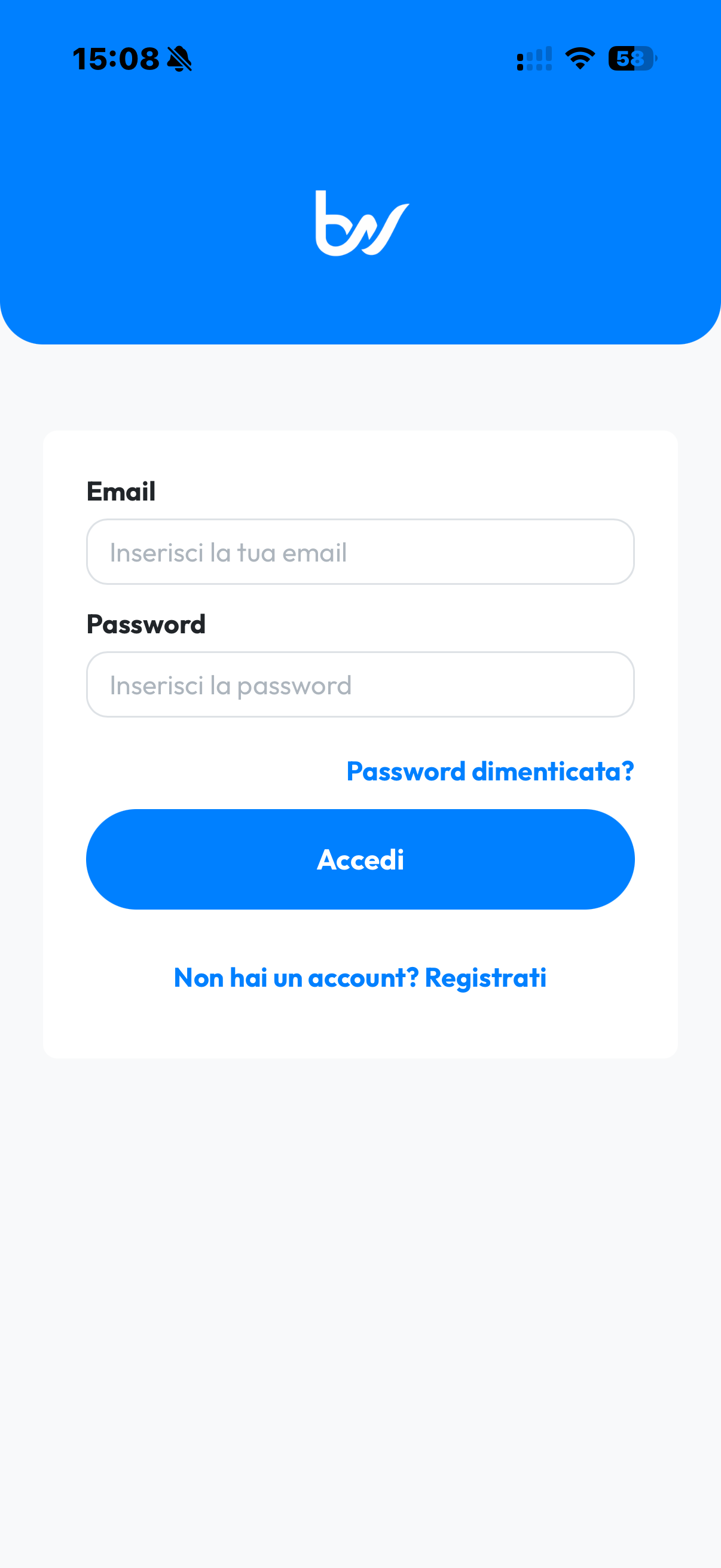721x1568 pixels.
Task: Click the Password field label
Action: tap(146, 624)
